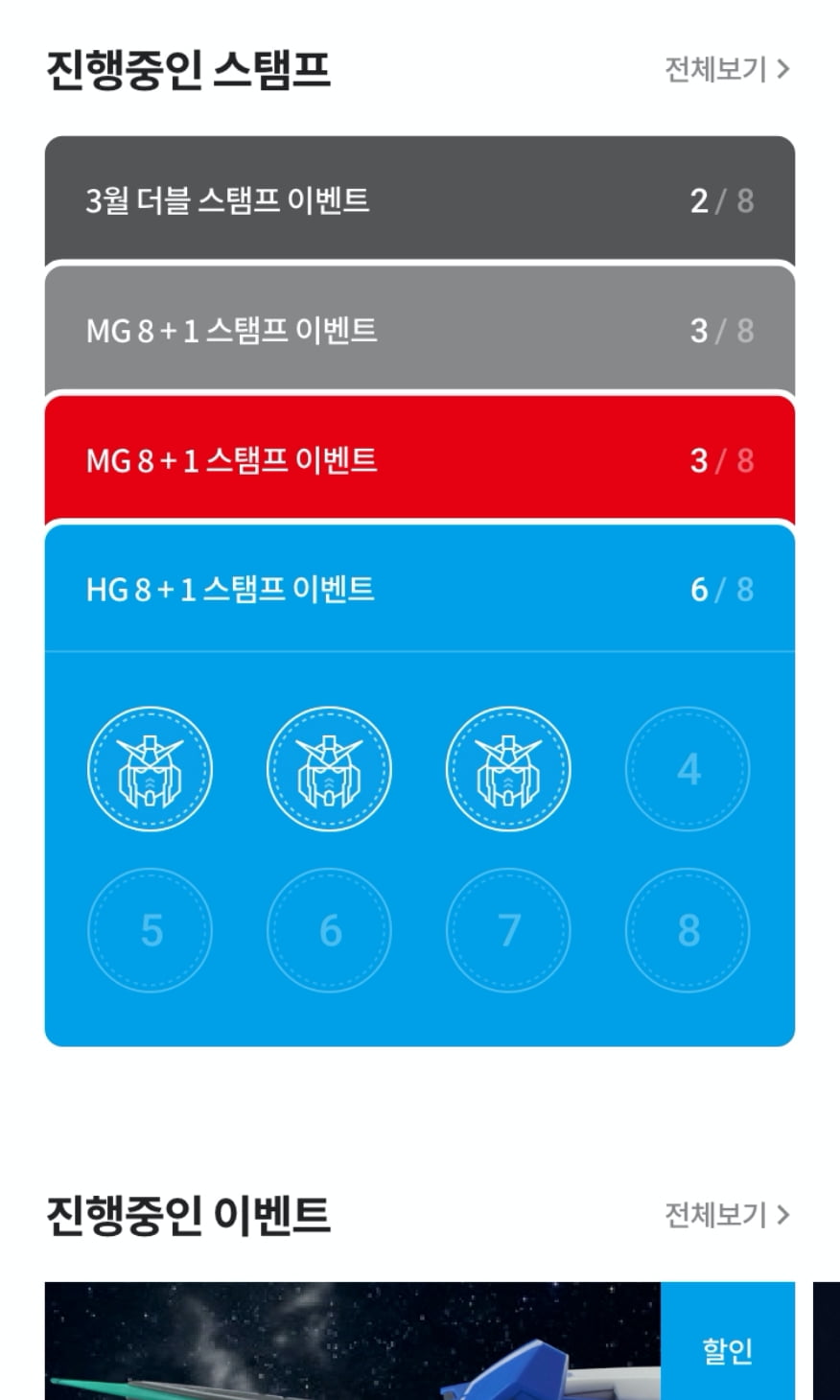840x1400 pixels.
Task: Expand the 3월 더블 스탬프 이벤트 card
Action: coord(420,199)
